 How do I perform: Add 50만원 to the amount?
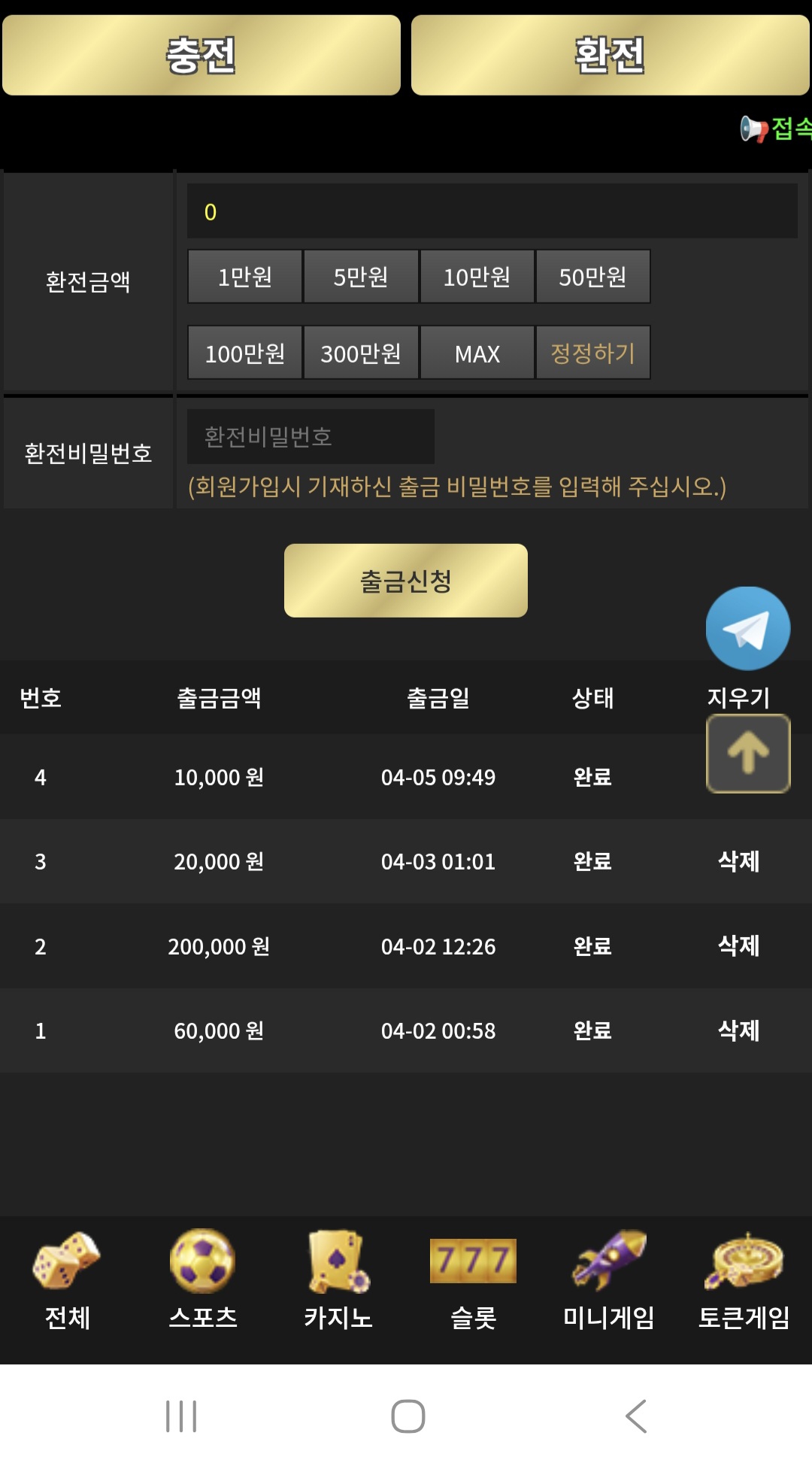click(592, 277)
